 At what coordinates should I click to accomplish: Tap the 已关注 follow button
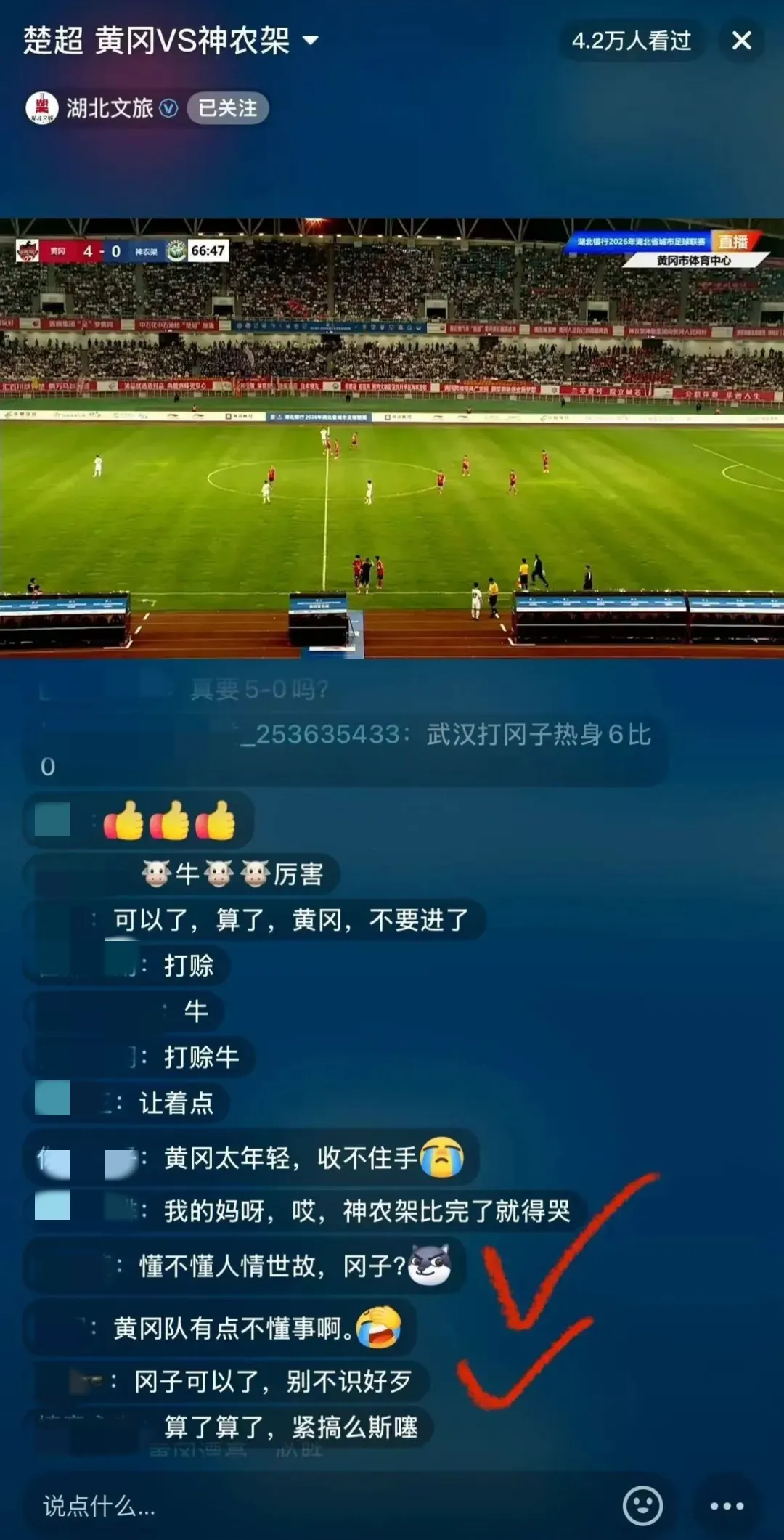pyautogui.click(x=227, y=108)
